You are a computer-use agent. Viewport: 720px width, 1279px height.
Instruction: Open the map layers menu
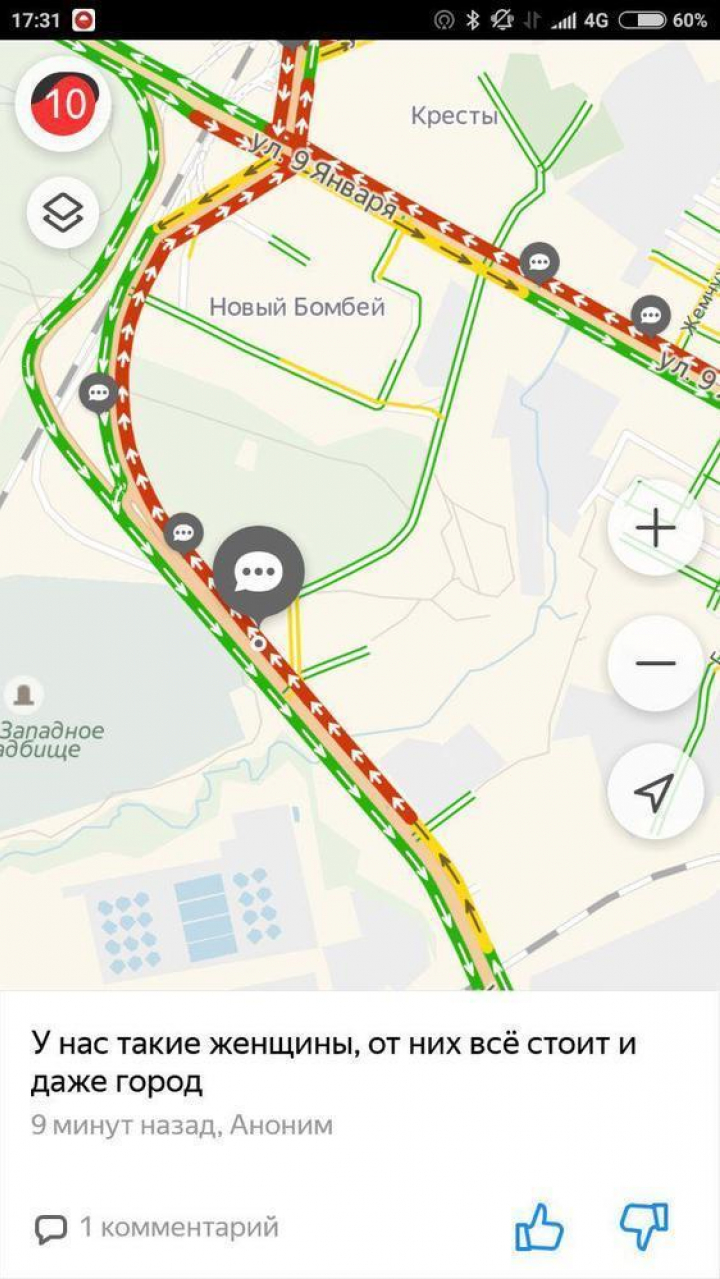pyautogui.click(x=63, y=212)
